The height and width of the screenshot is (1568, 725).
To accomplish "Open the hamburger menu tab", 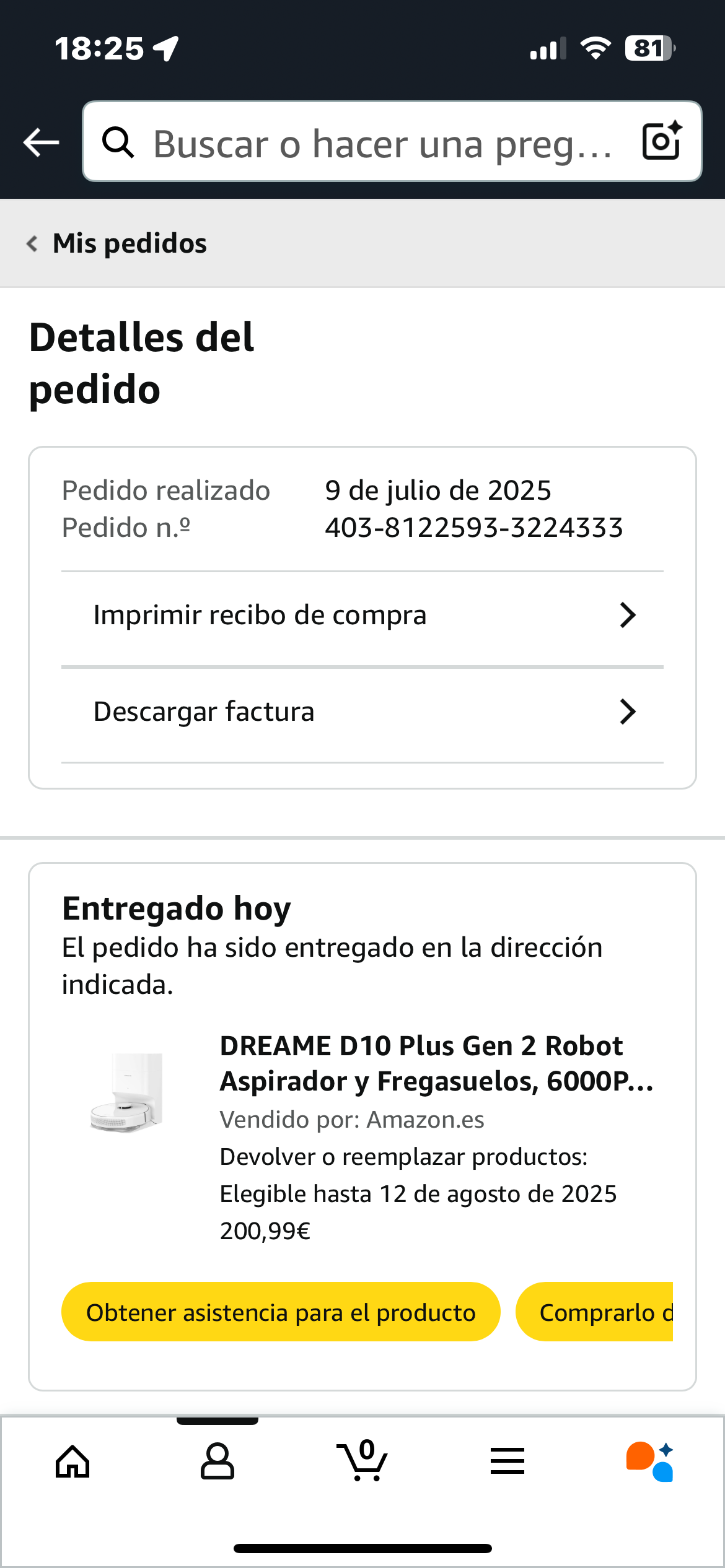I will tap(507, 1461).
